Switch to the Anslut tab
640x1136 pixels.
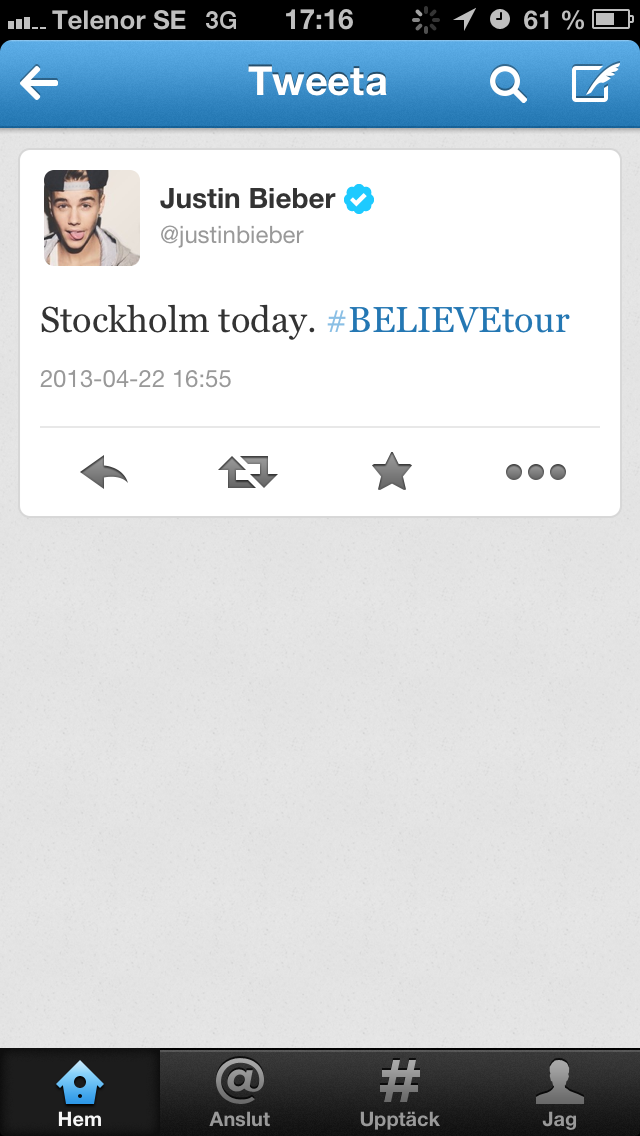(x=240, y=1093)
